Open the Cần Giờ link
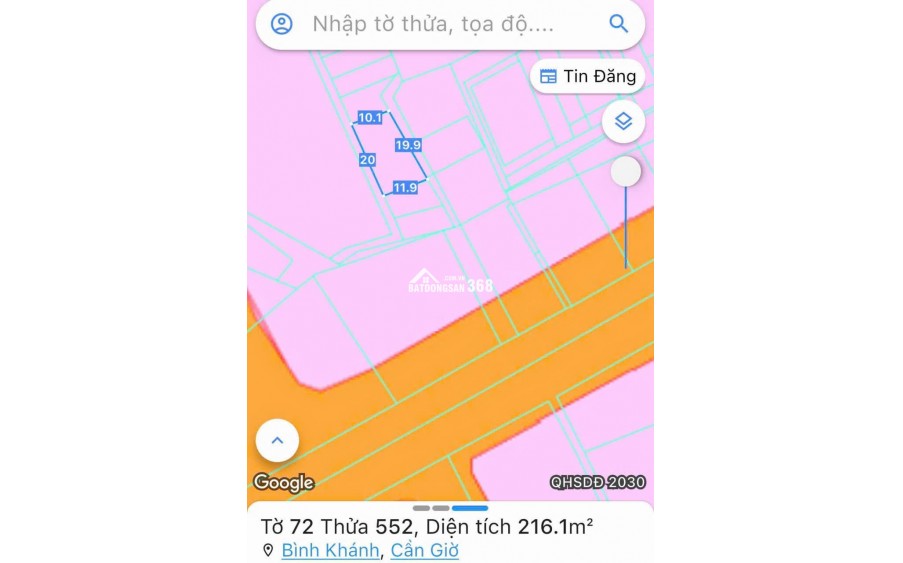Viewport: 903px width, 563px height. click(424, 550)
